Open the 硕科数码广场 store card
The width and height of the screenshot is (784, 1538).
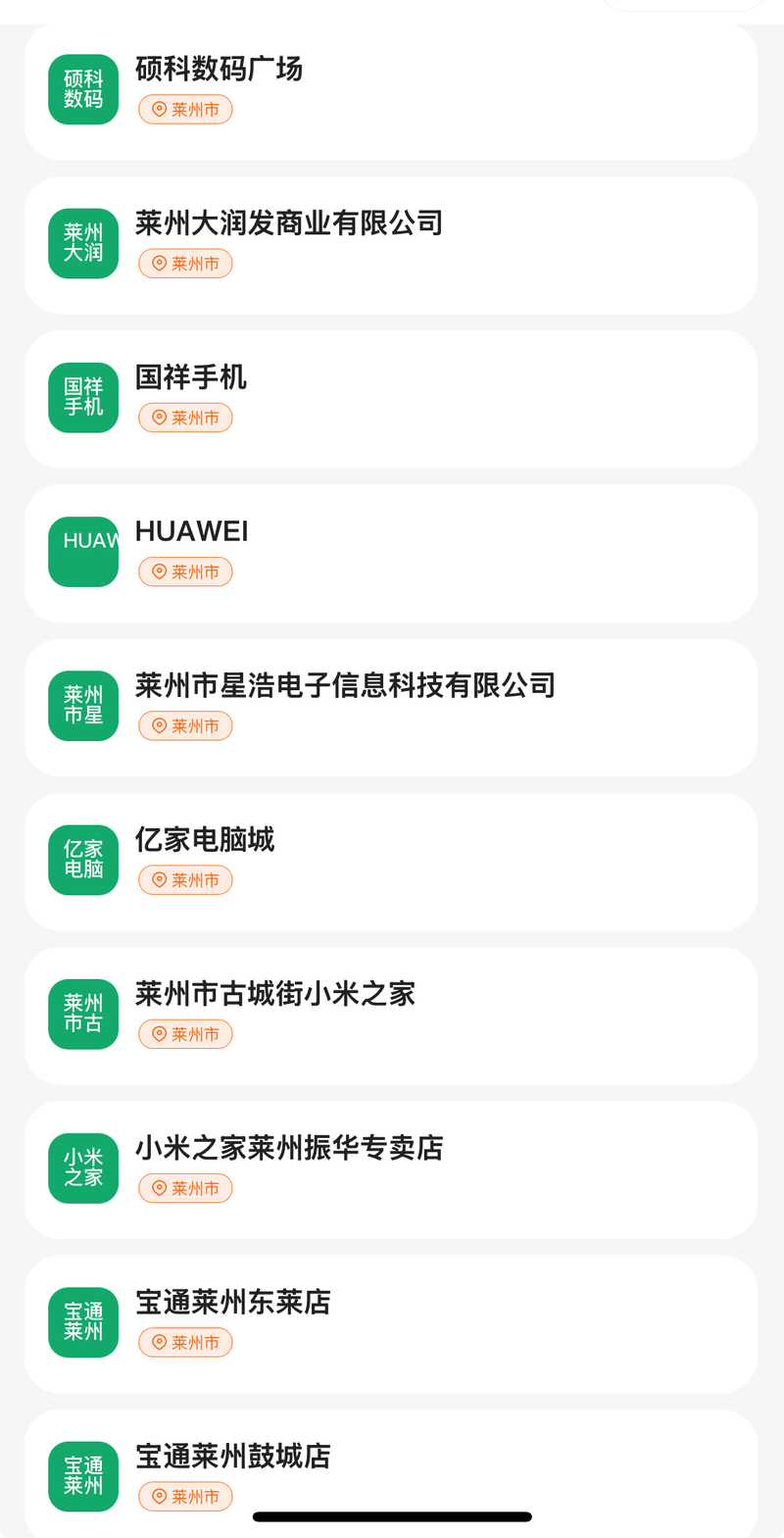click(390, 90)
